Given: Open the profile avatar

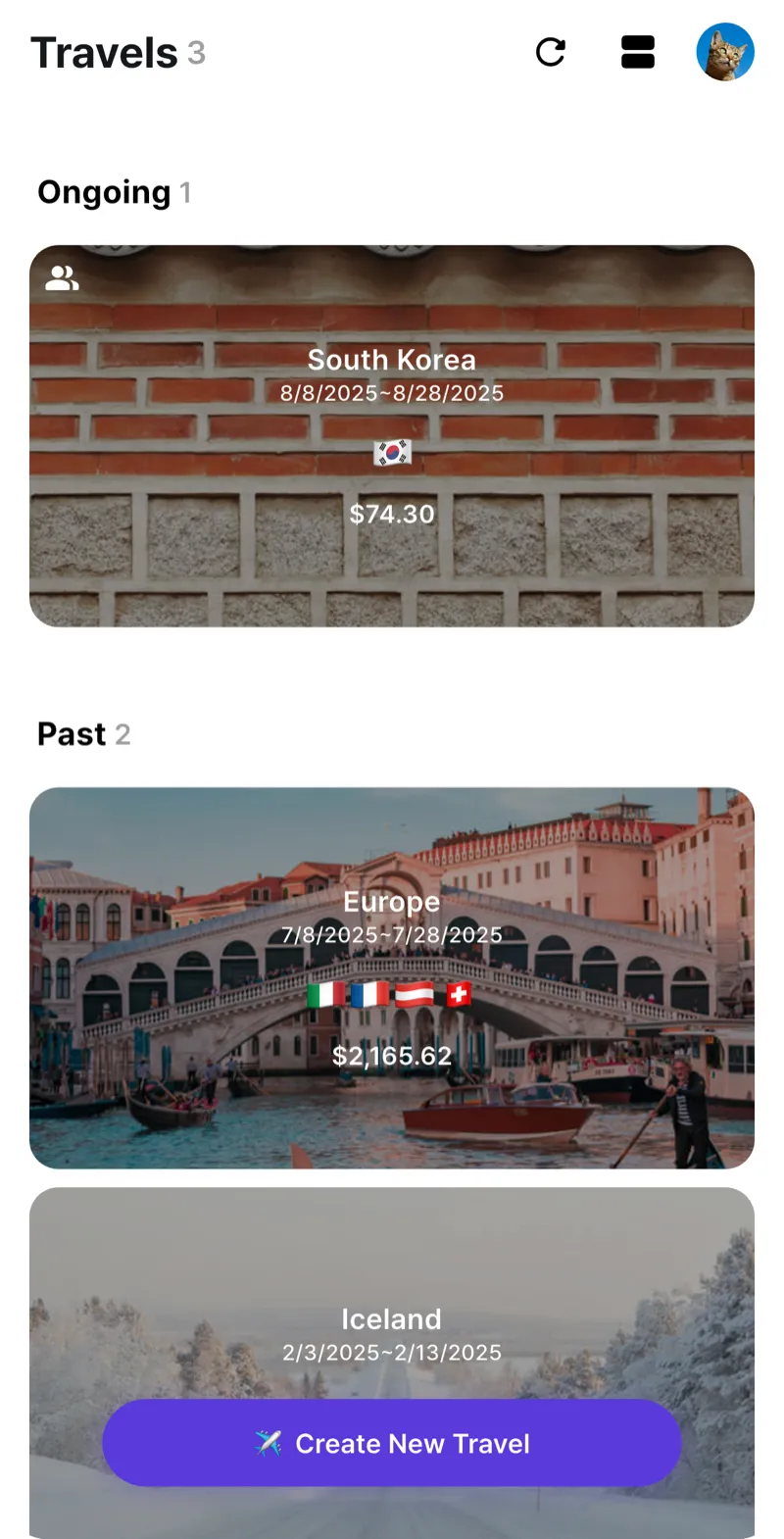Looking at the screenshot, I should [x=725, y=52].
